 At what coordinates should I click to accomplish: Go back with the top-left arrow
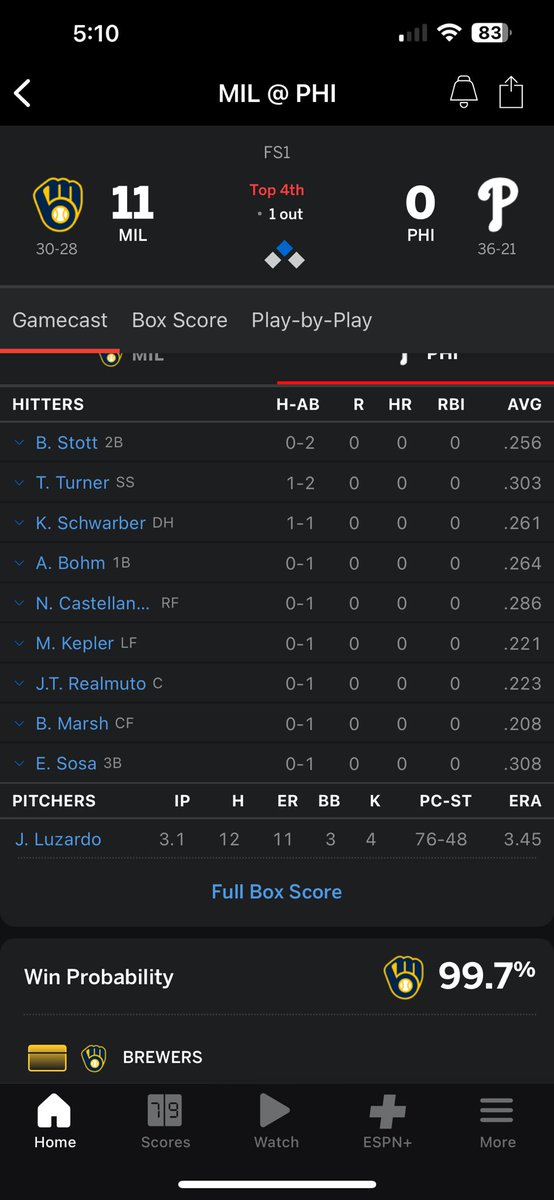pos(23,93)
